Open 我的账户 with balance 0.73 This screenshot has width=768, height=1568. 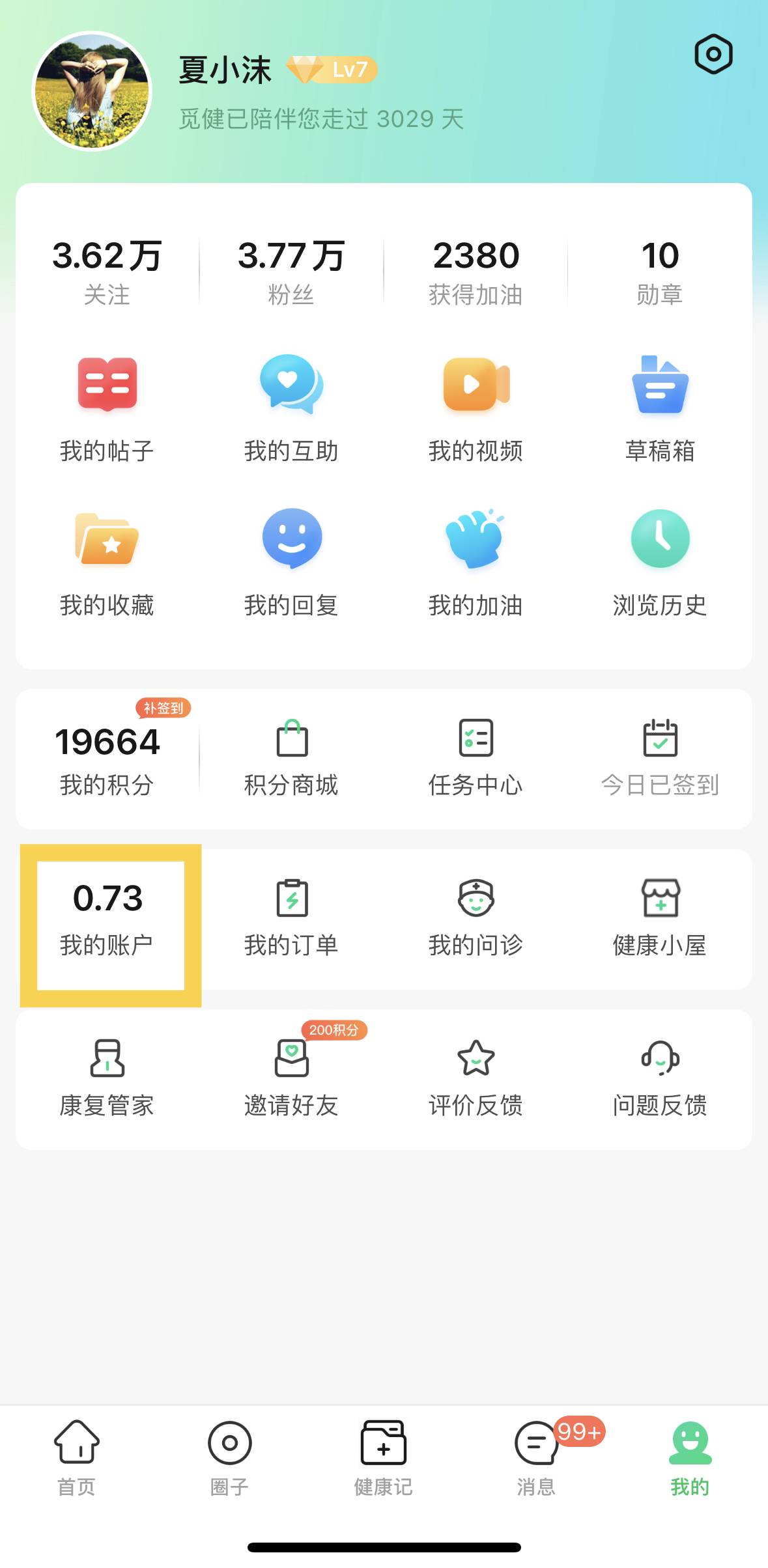[108, 919]
